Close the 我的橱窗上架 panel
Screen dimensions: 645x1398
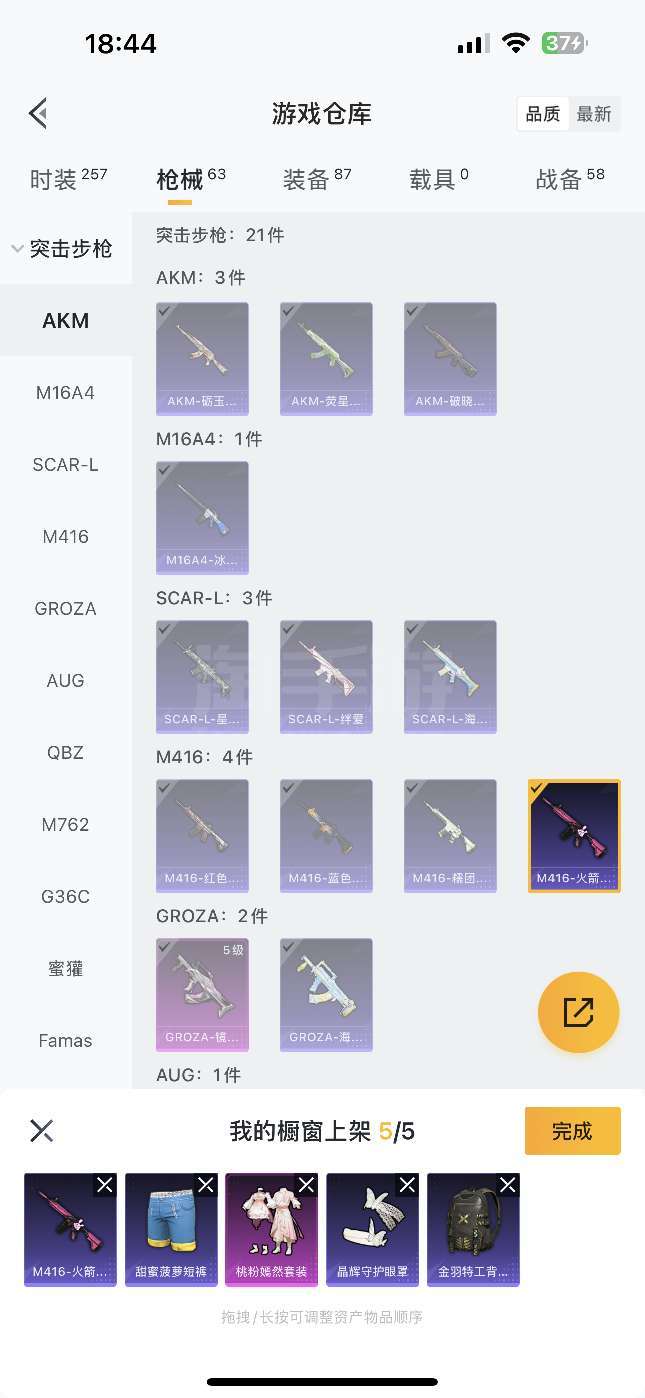coord(42,1131)
